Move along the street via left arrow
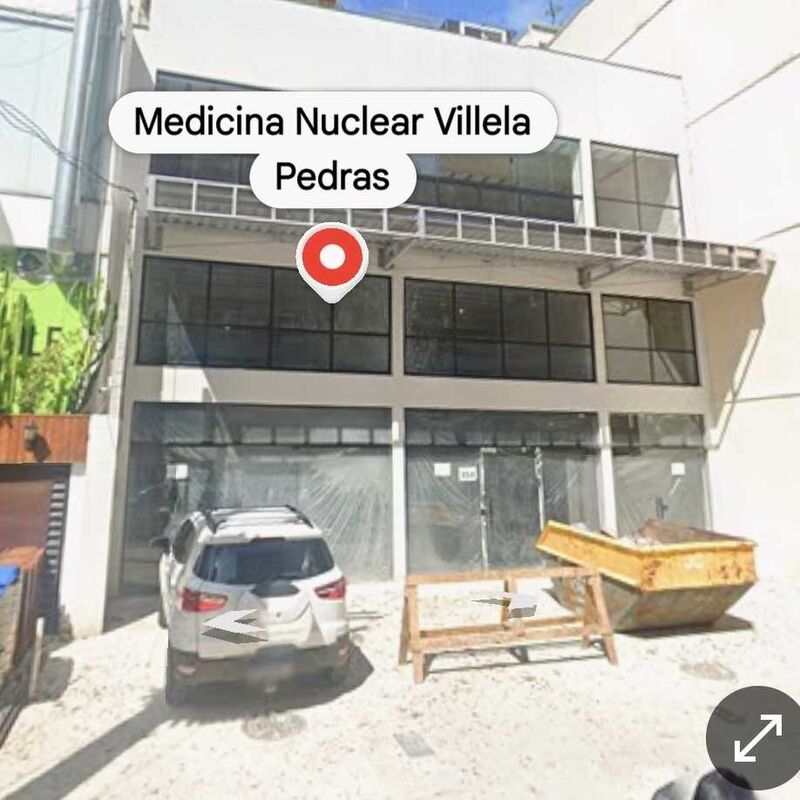This screenshot has height=800, width=800. coord(234,628)
